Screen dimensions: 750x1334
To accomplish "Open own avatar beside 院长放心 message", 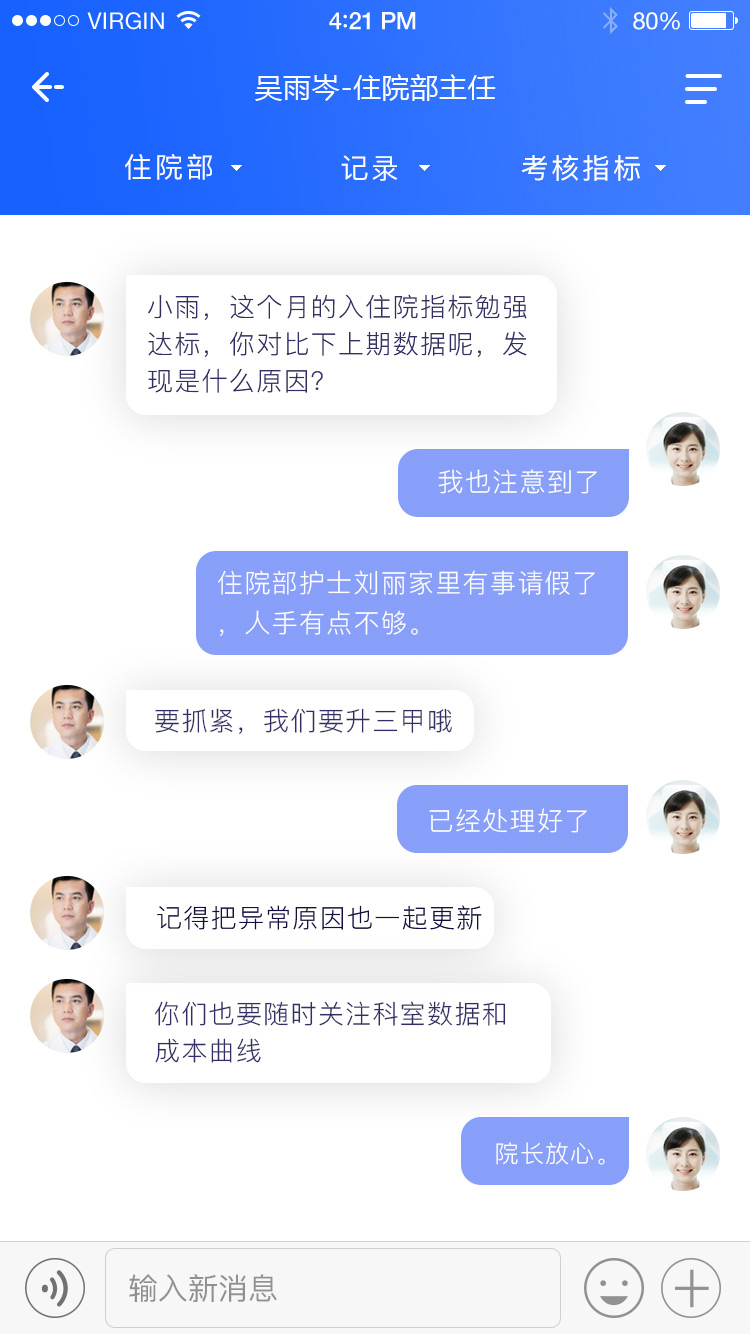I will click(x=683, y=1153).
